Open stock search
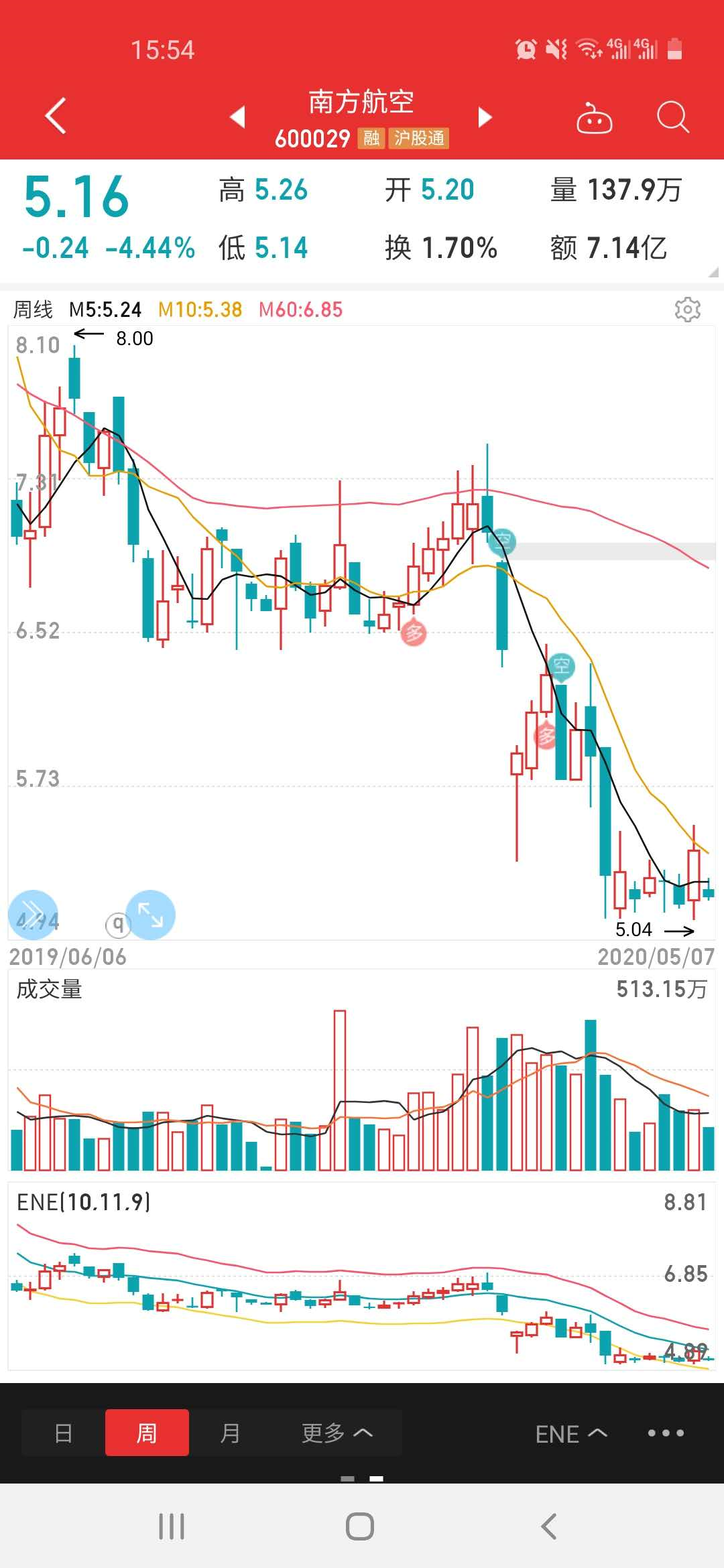 pyautogui.click(x=672, y=117)
